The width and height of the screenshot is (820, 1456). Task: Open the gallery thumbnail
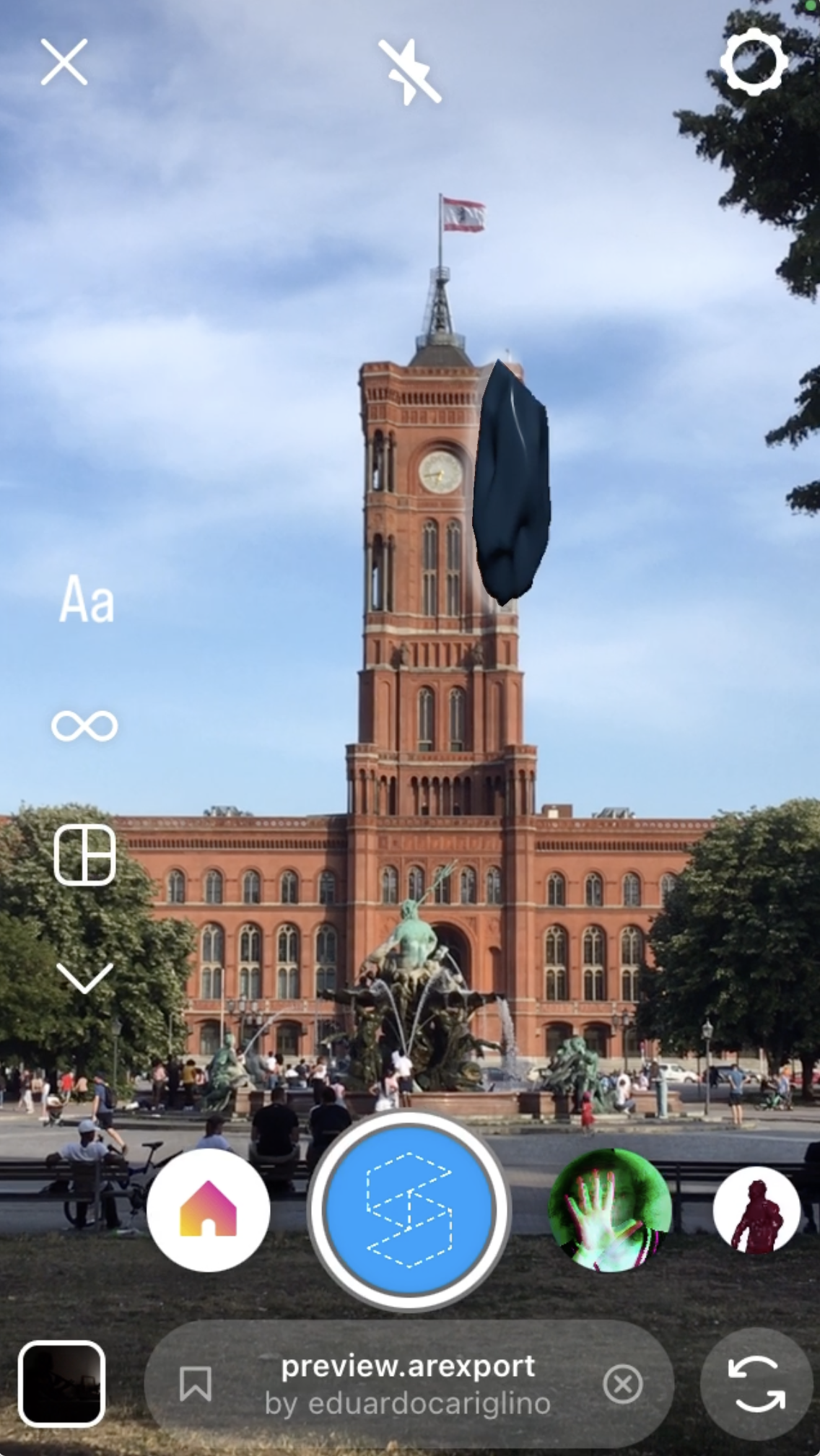(x=61, y=1384)
